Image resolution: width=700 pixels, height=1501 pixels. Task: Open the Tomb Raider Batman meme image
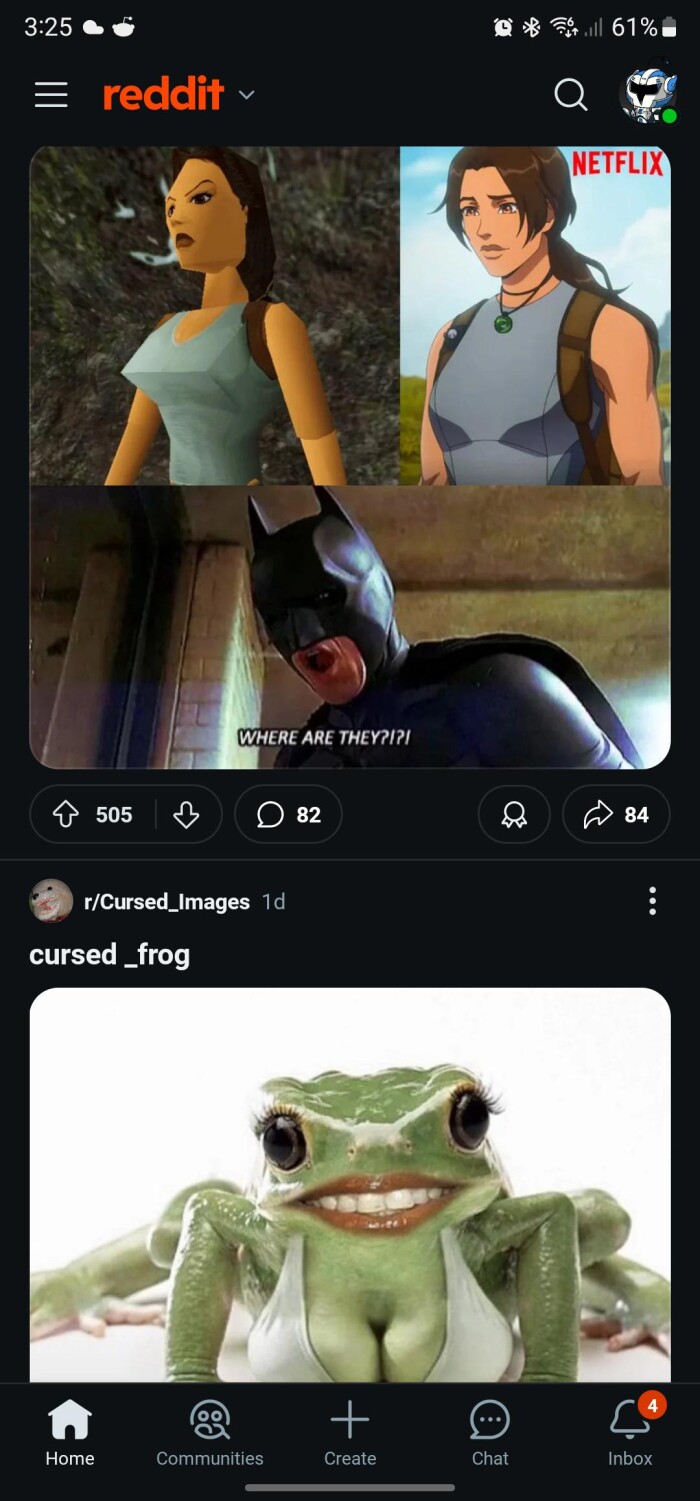pos(350,457)
